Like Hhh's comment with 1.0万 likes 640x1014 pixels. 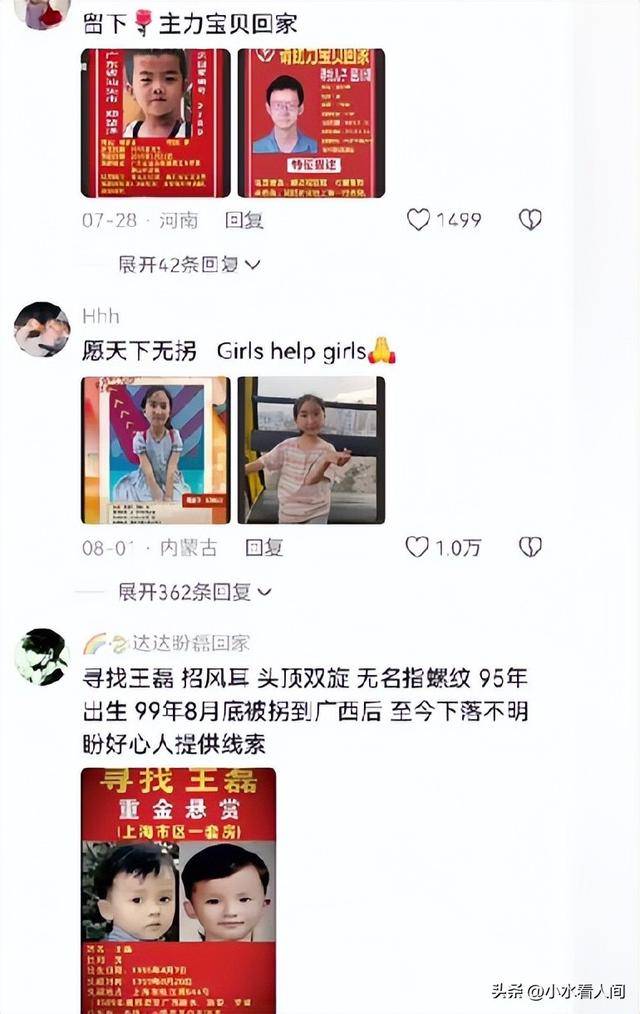[417, 547]
